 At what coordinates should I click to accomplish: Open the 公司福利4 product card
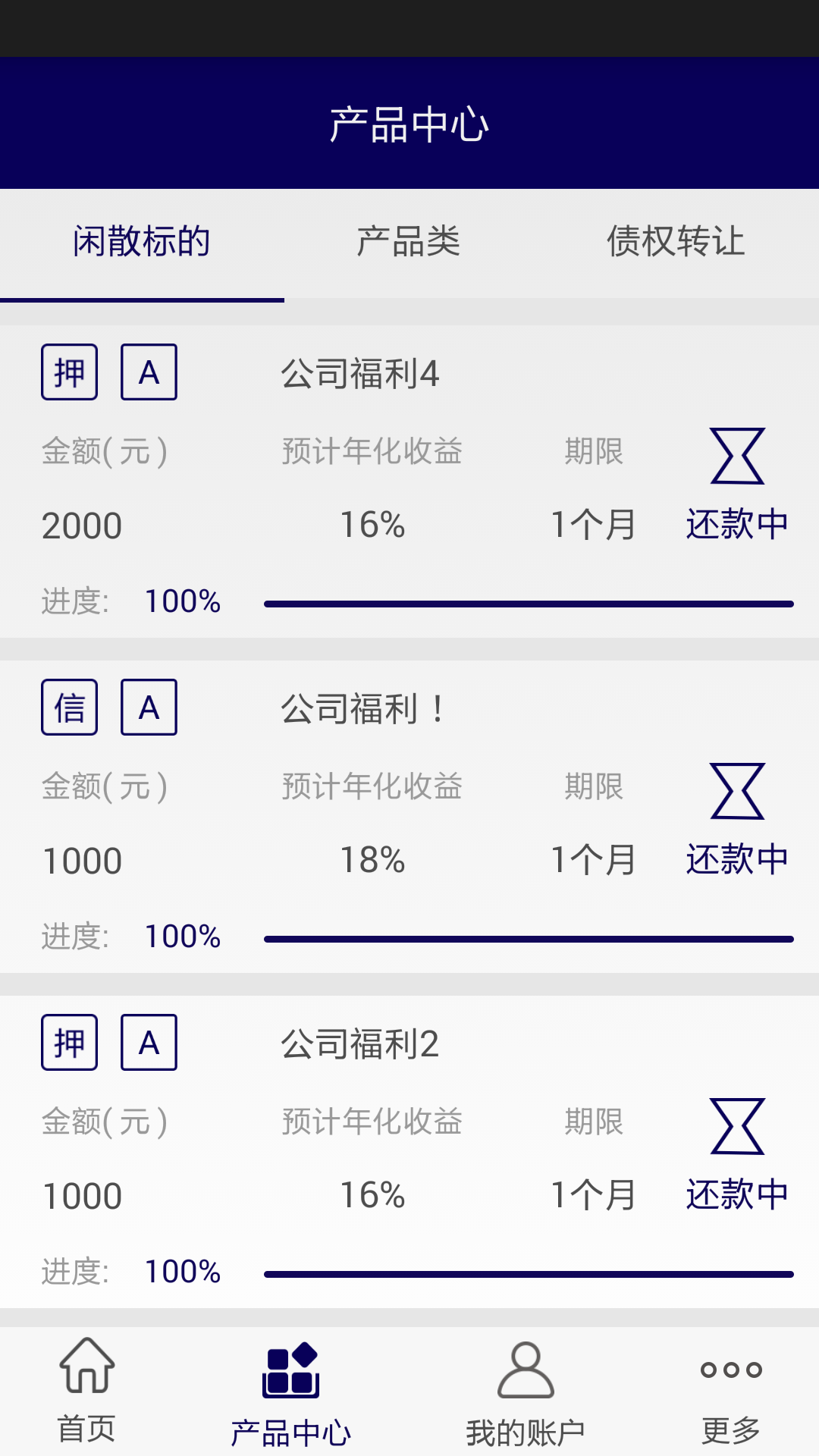coord(409,482)
